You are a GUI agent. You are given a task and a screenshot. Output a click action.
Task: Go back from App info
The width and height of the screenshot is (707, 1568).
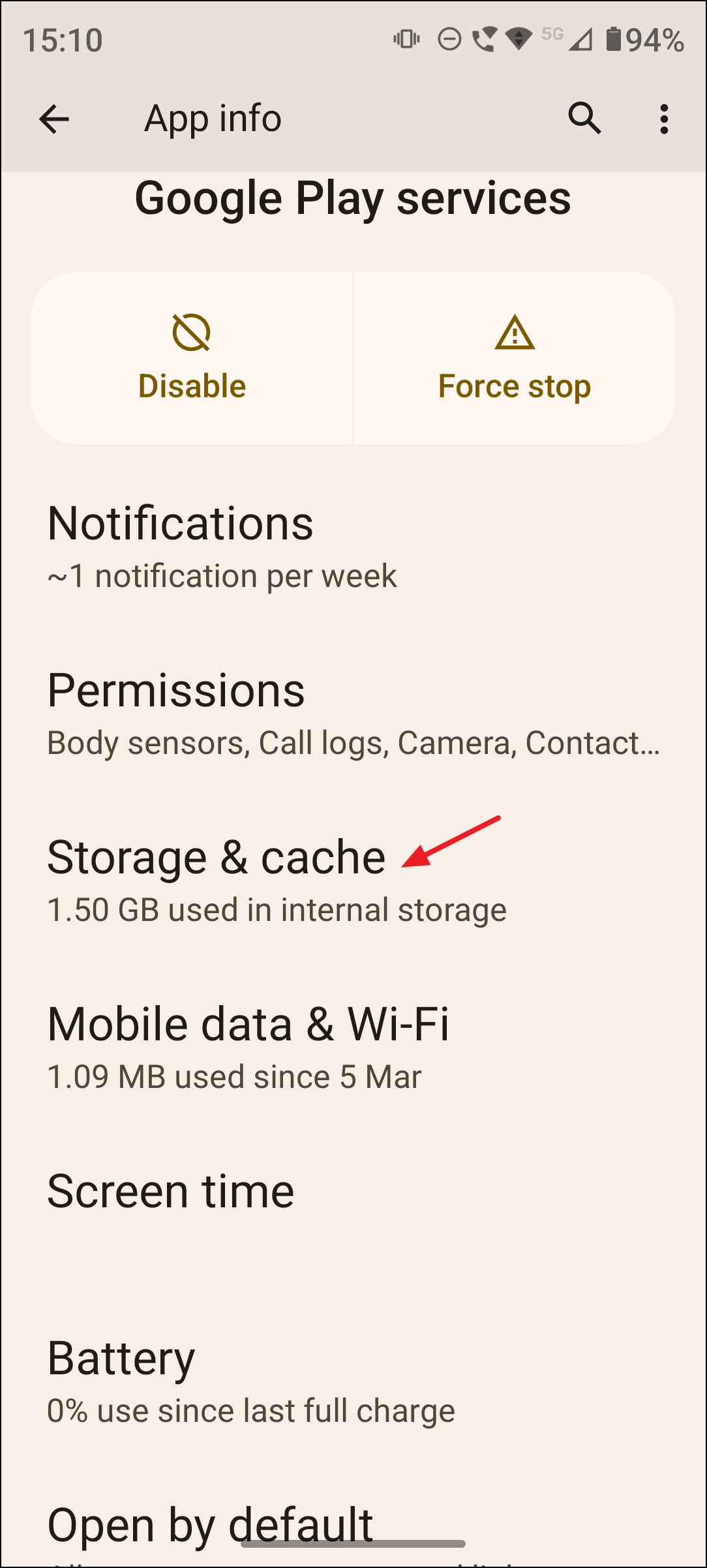coord(53,119)
